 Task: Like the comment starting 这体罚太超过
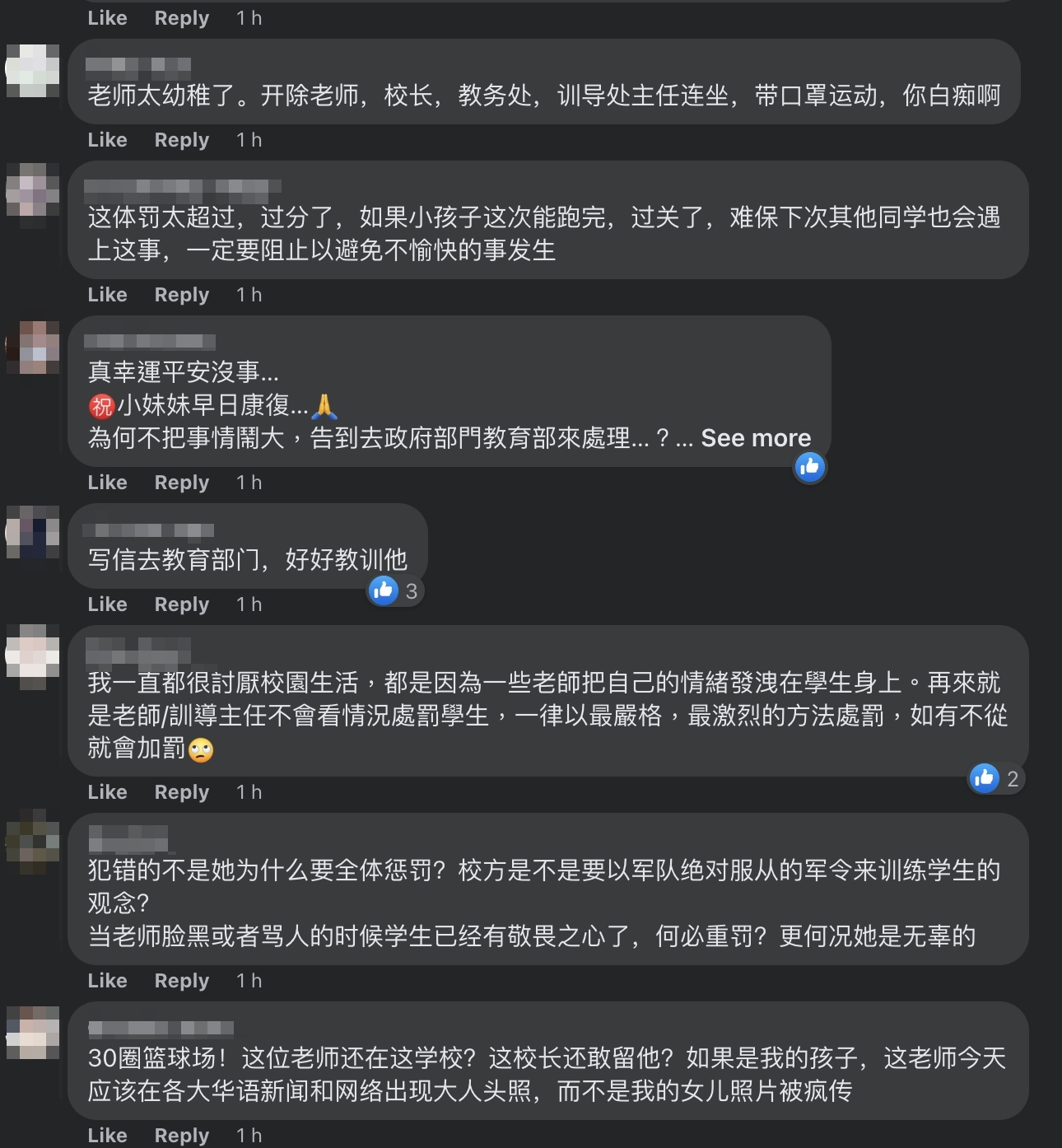(107, 295)
